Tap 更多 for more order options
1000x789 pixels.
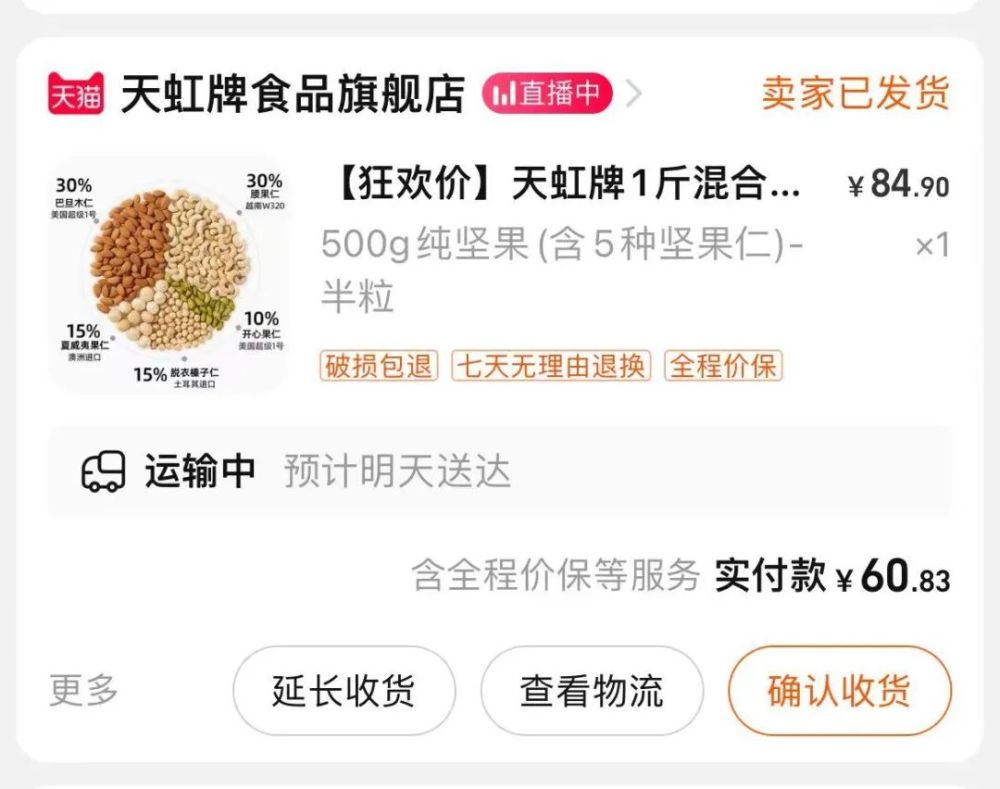tap(84, 690)
